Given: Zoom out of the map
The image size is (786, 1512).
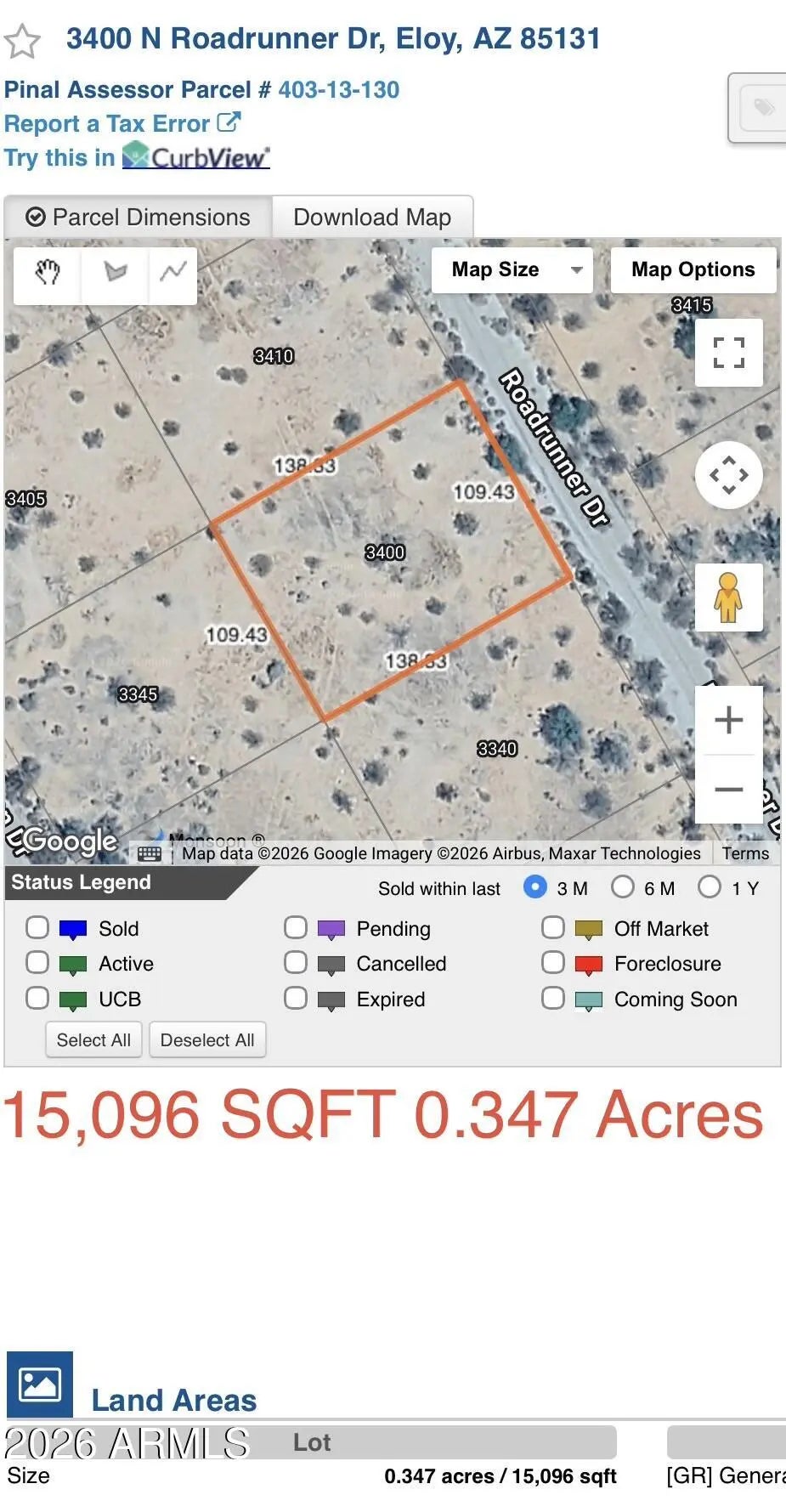Looking at the screenshot, I should [728, 789].
